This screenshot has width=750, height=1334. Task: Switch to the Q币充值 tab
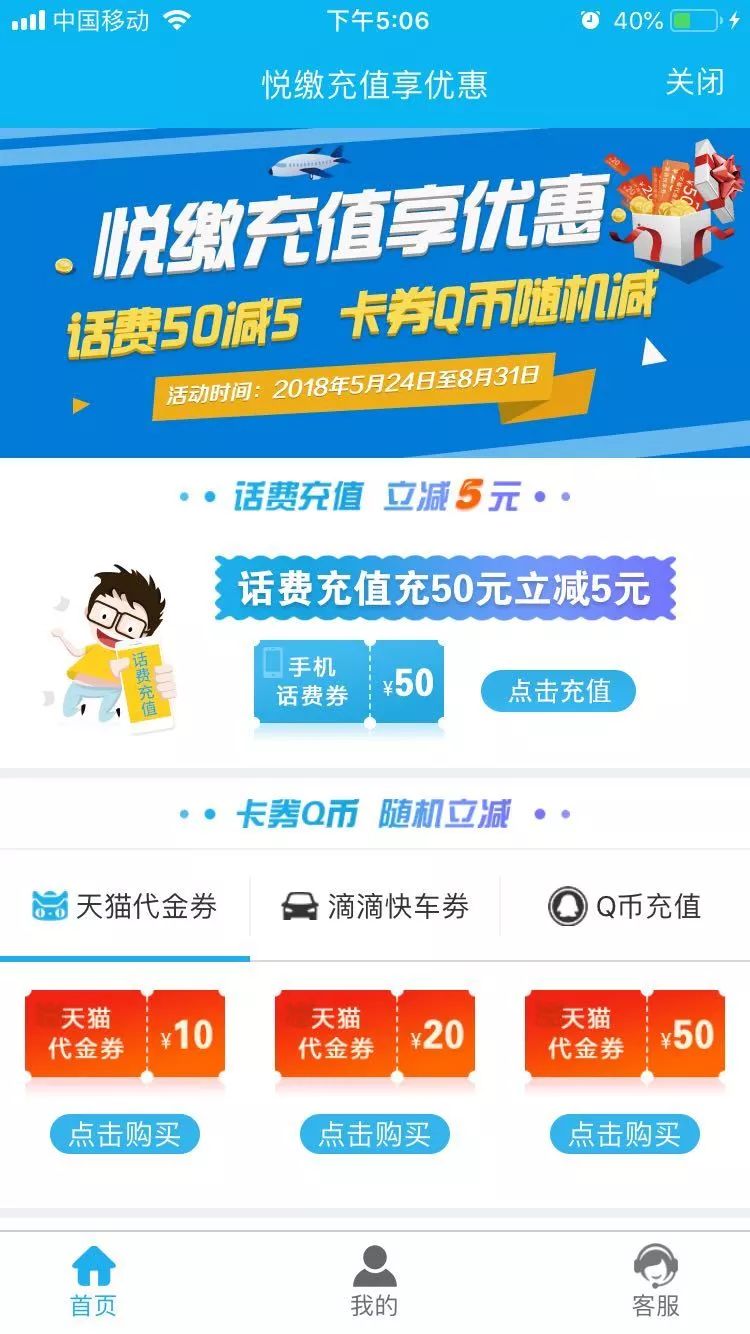pyautogui.click(x=624, y=906)
